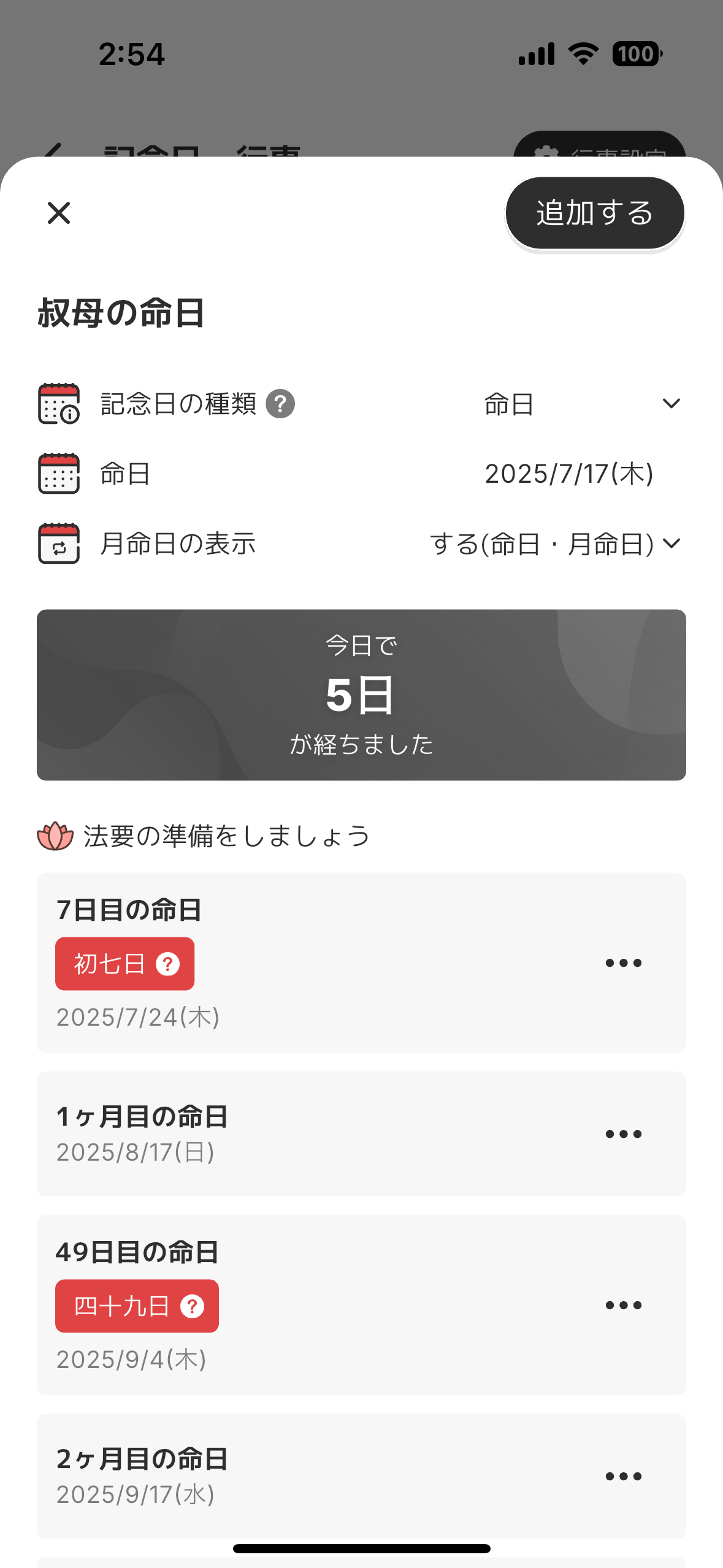
Task: Edit the 叔母の命日 title field
Action: [121, 313]
